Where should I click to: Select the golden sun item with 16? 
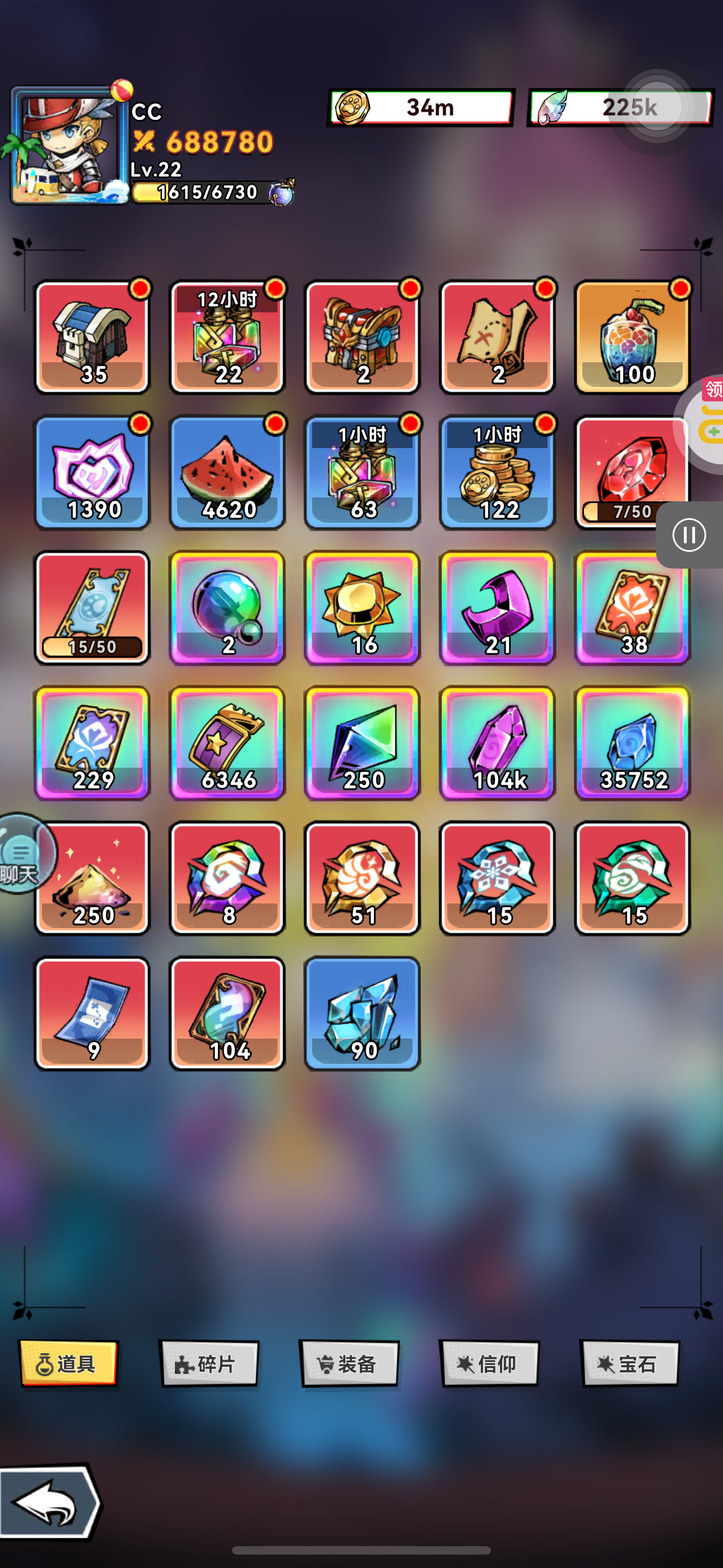pos(362,607)
